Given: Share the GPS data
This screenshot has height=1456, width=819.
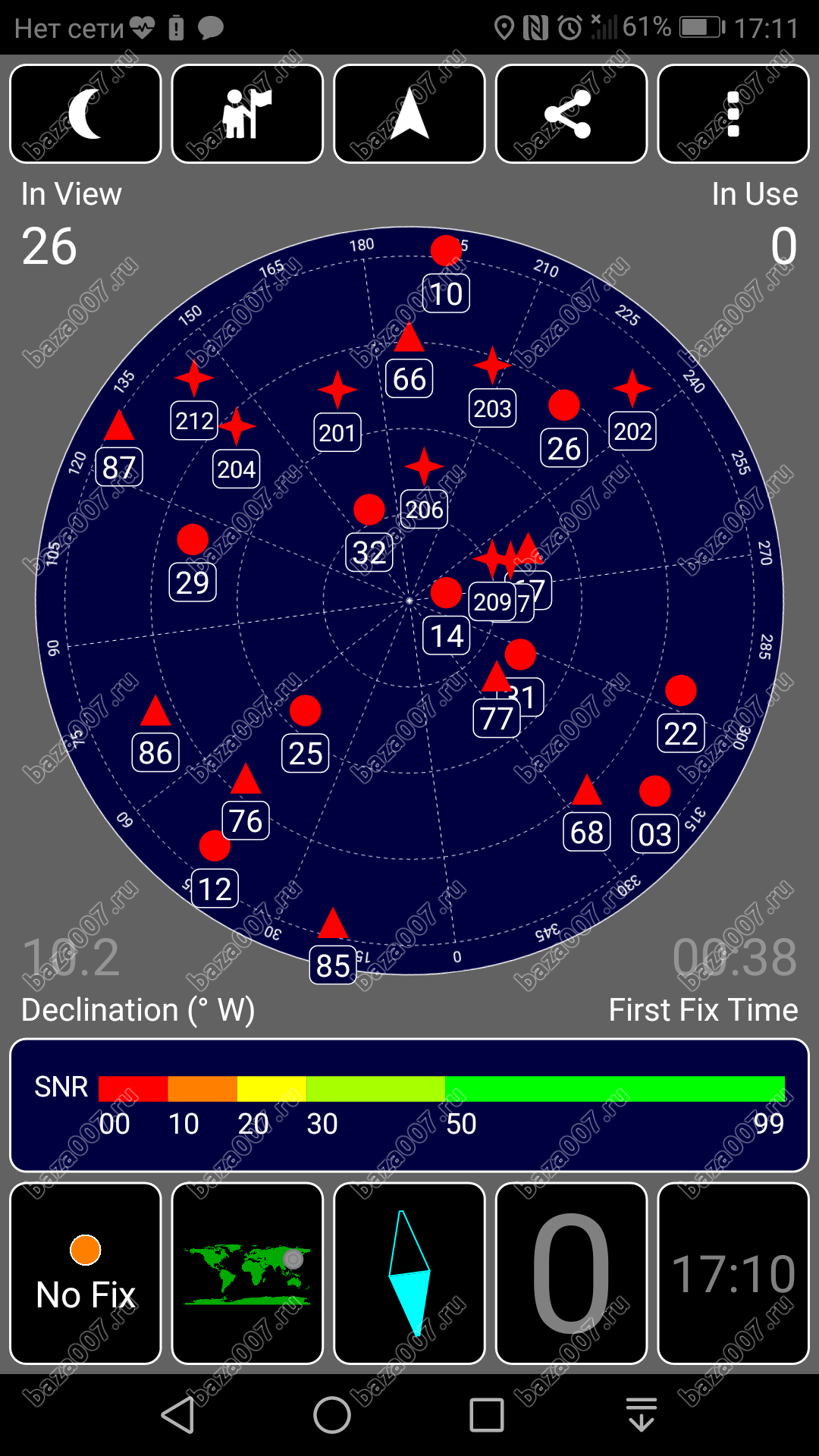Looking at the screenshot, I should (571, 114).
